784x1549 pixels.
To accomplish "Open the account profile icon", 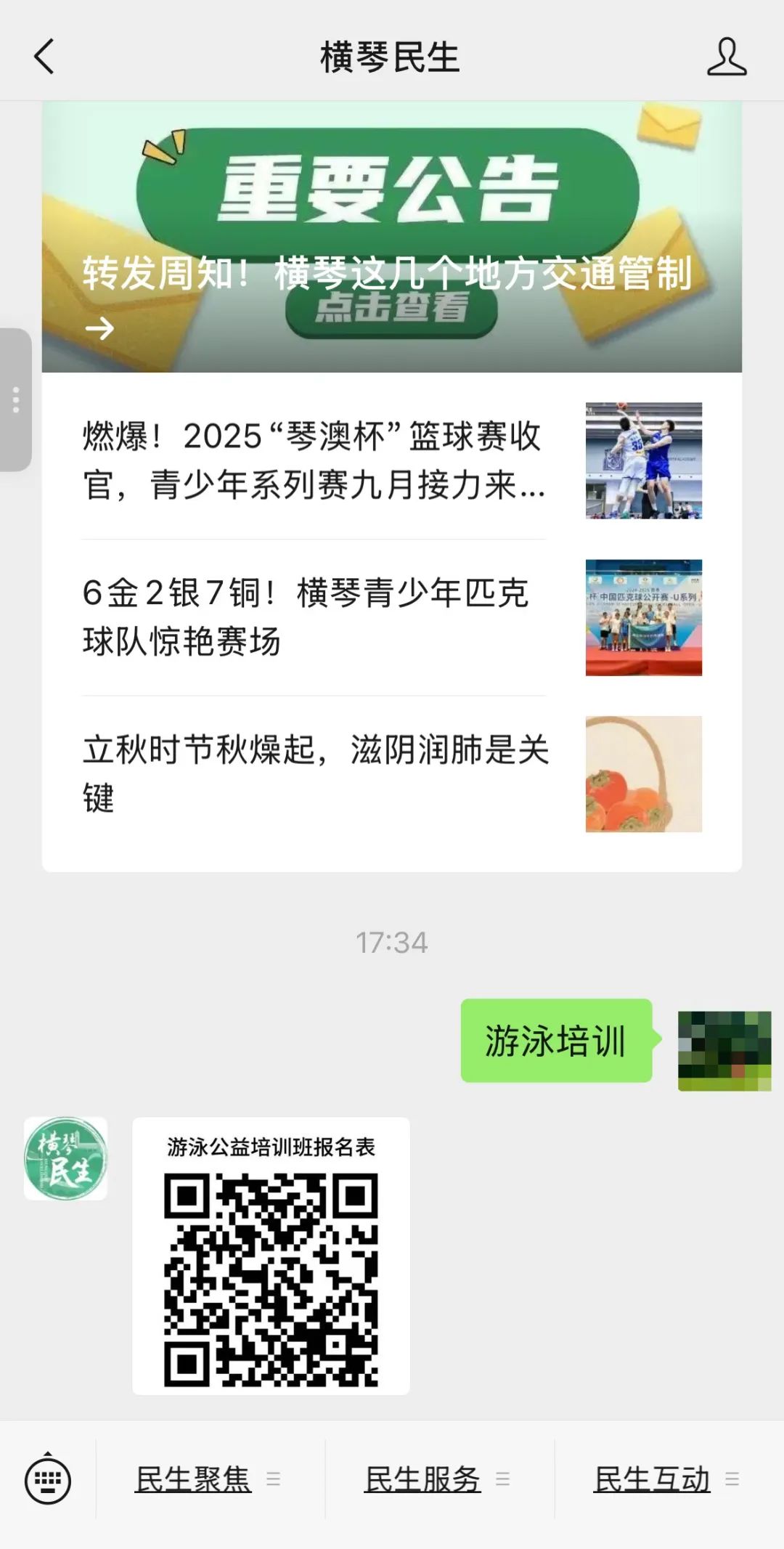I will point(726,57).
